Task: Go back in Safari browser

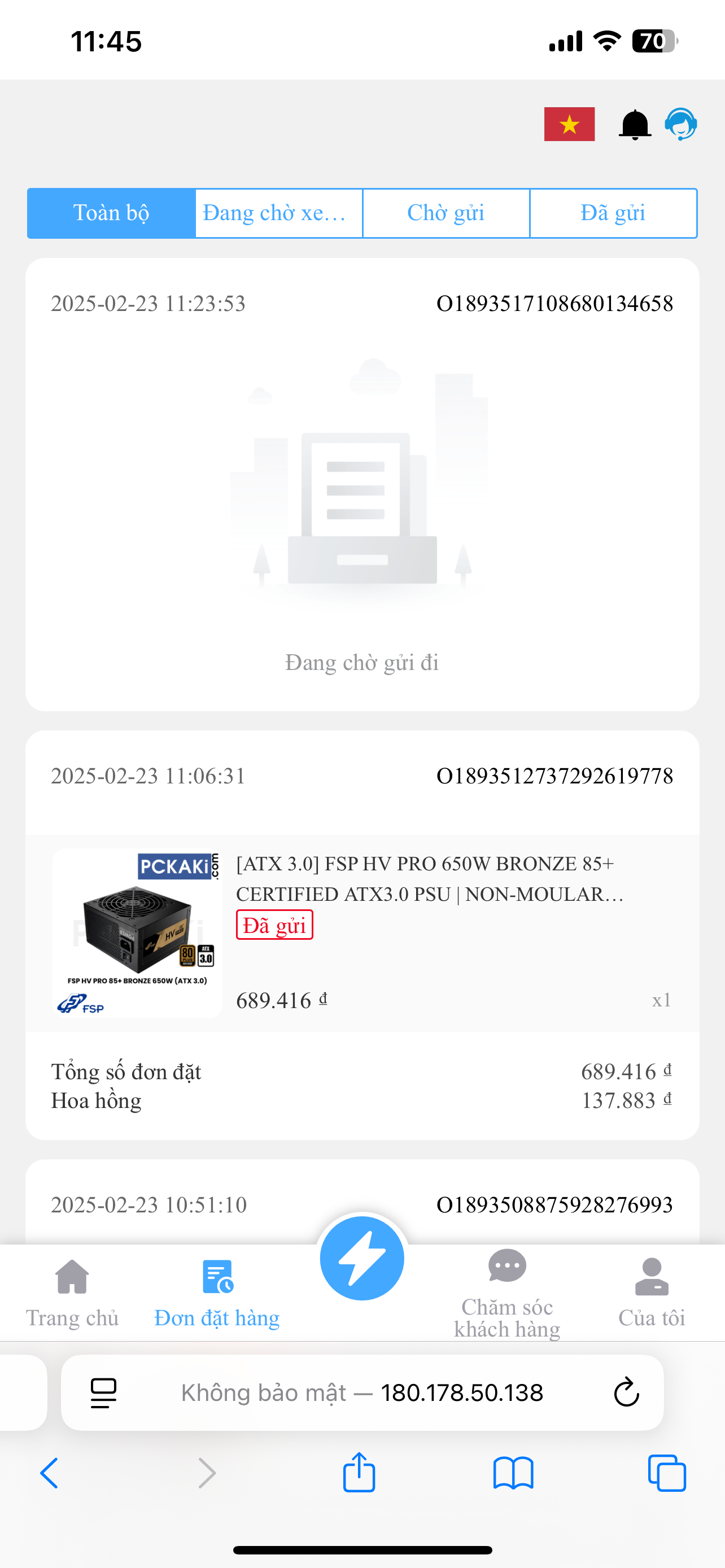Action: click(x=49, y=1474)
